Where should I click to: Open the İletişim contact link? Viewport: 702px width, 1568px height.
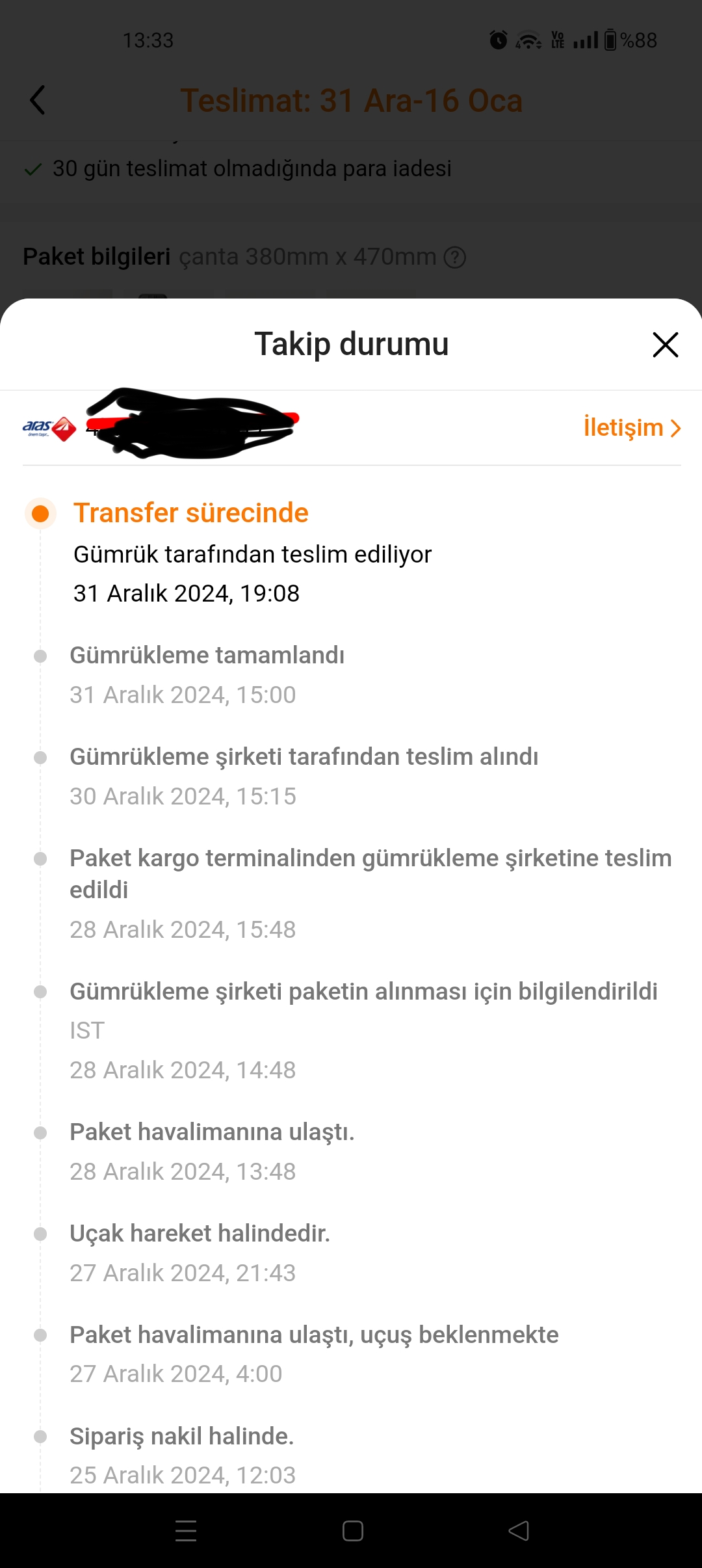pos(632,427)
